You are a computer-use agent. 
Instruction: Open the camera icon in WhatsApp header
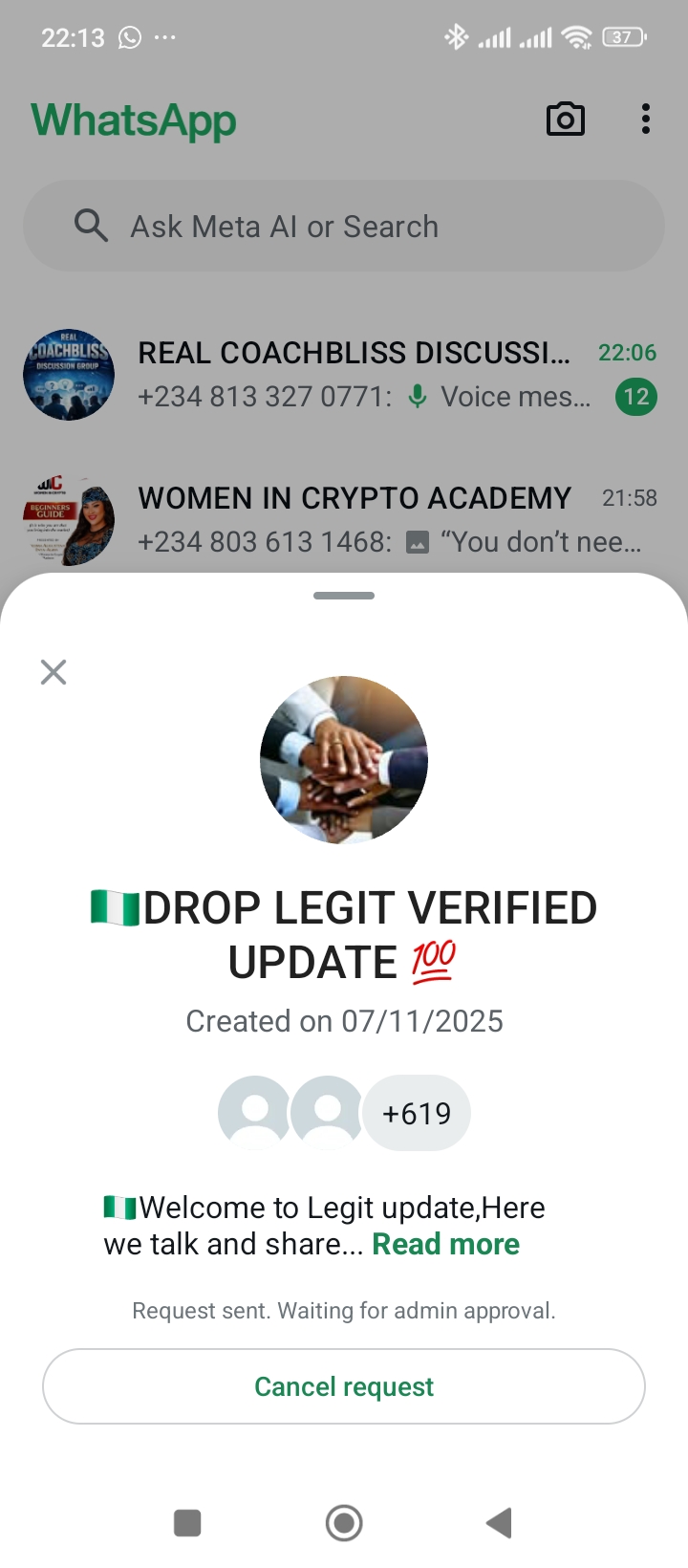[565, 120]
